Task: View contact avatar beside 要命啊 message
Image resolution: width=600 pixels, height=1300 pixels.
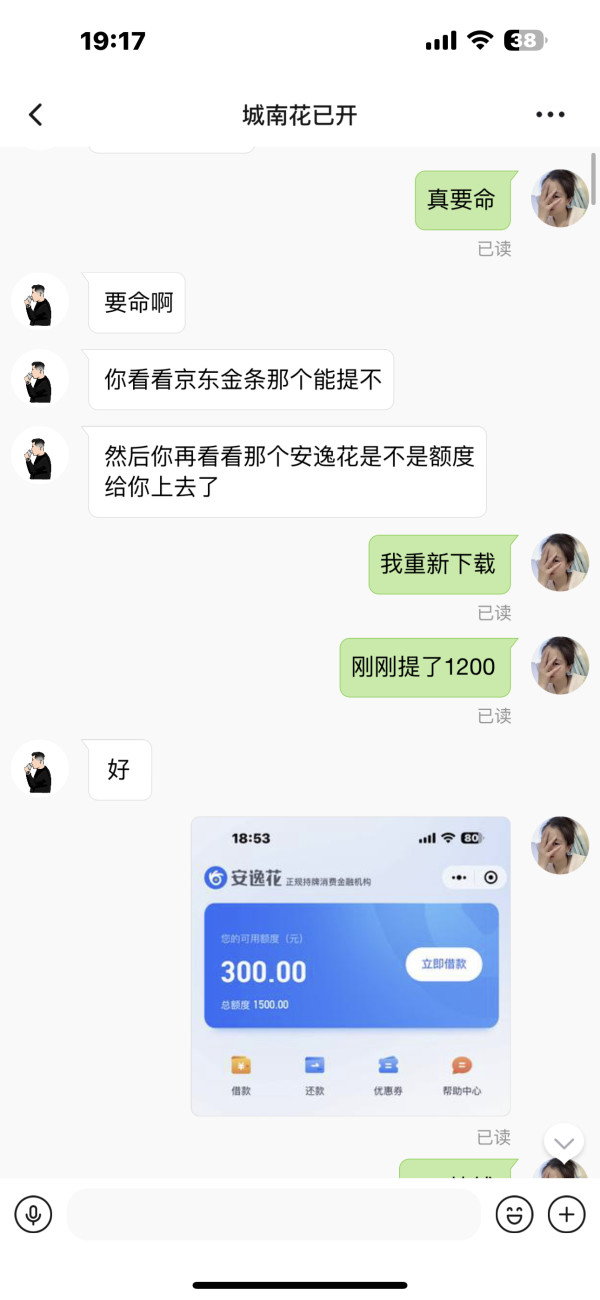Action: click(40, 302)
